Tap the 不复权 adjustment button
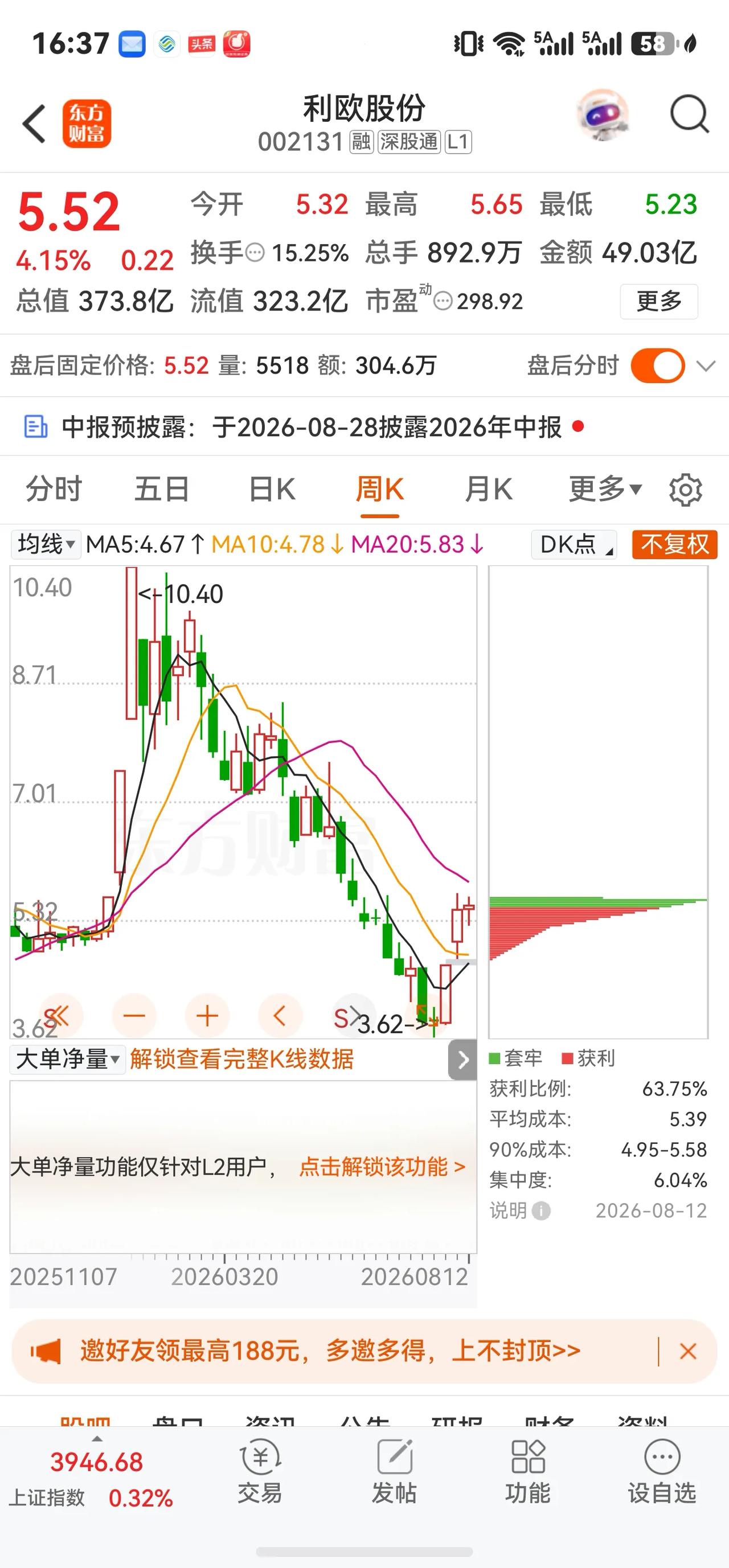The width and height of the screenshot is (729, 1568). (x=675, y=544)
